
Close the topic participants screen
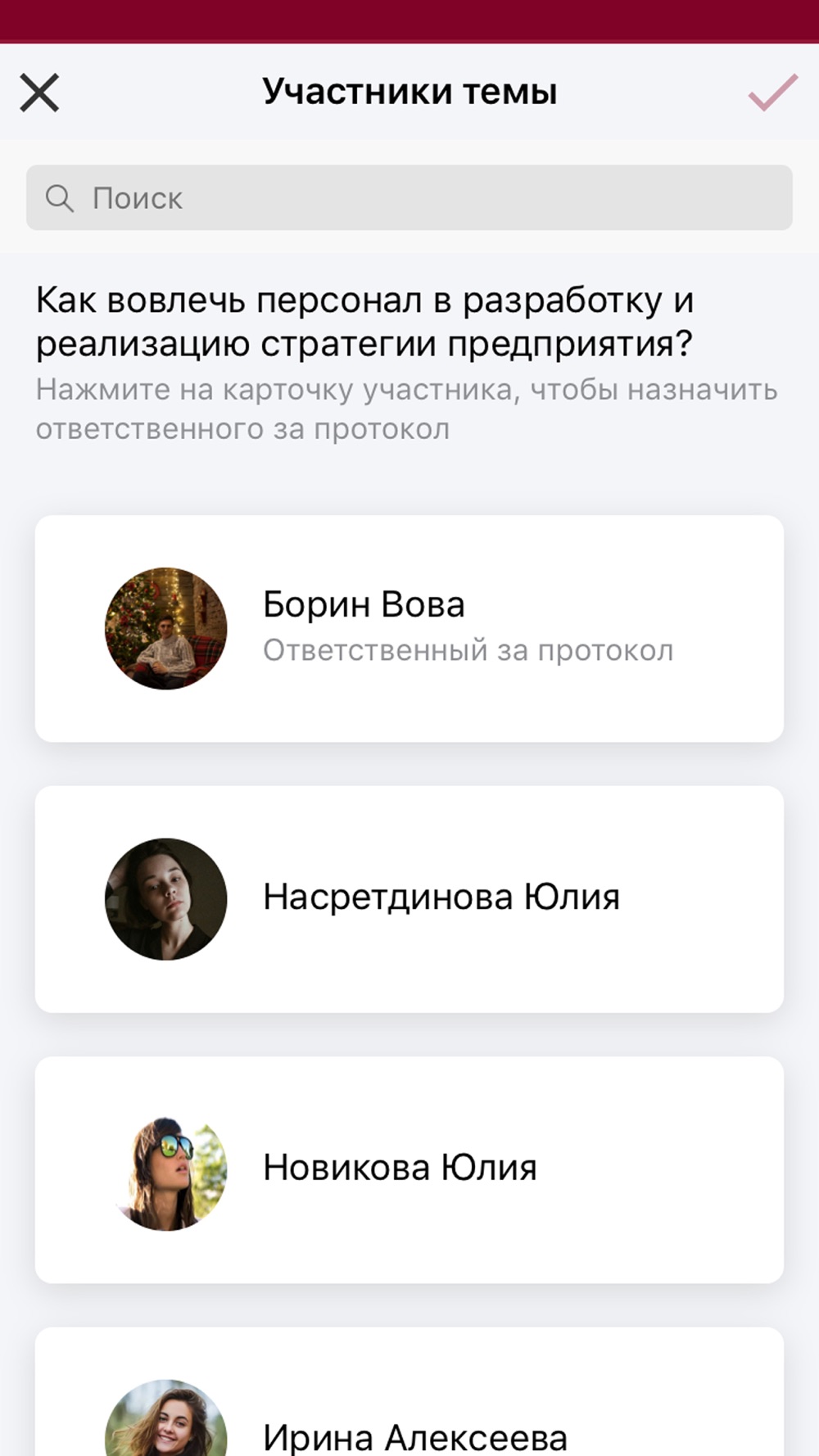point(39,93)
